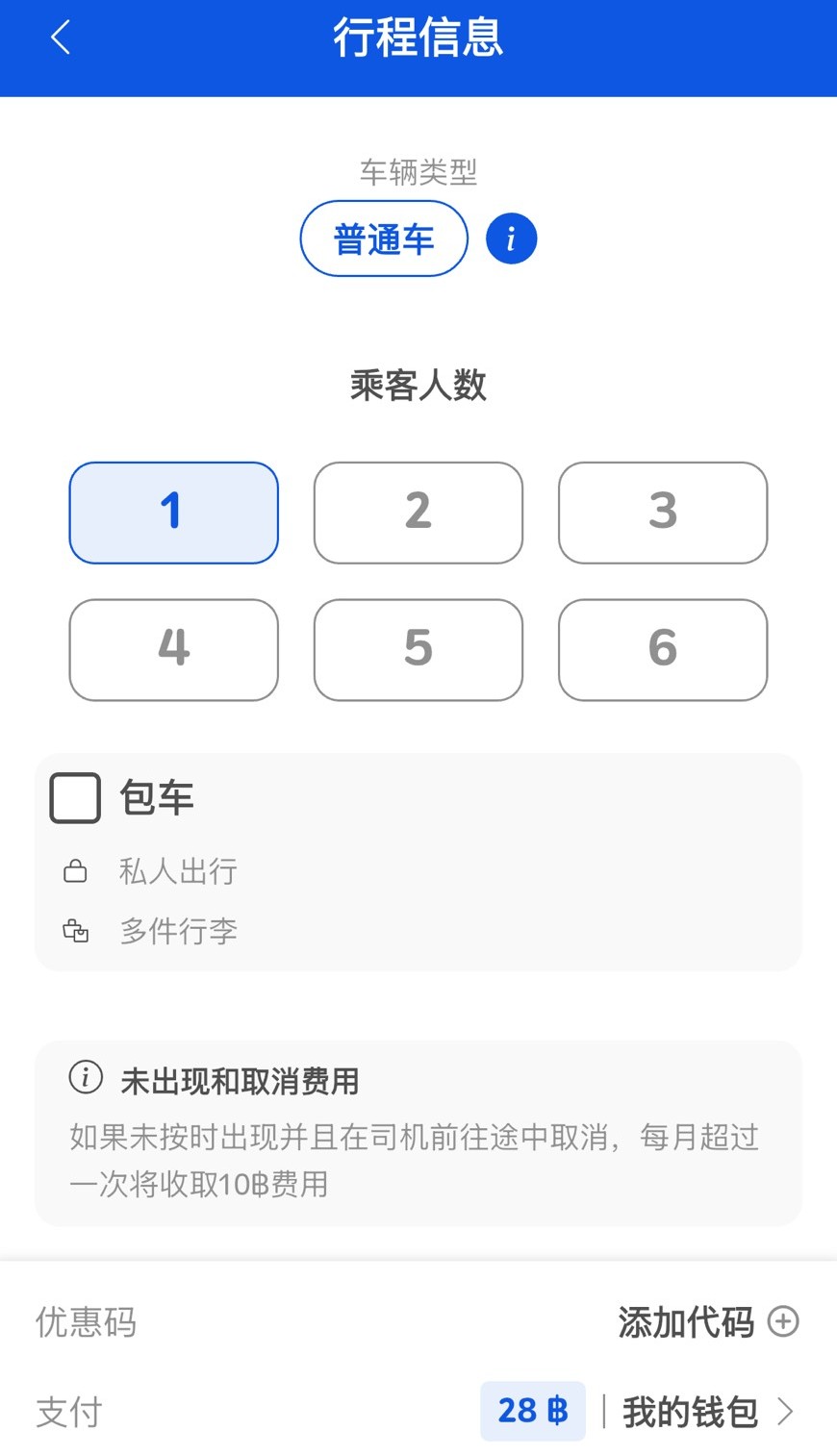Tap 添加代码 to add a promo code
This screenshot has width=837, height=1456.
coord(708,1322)
